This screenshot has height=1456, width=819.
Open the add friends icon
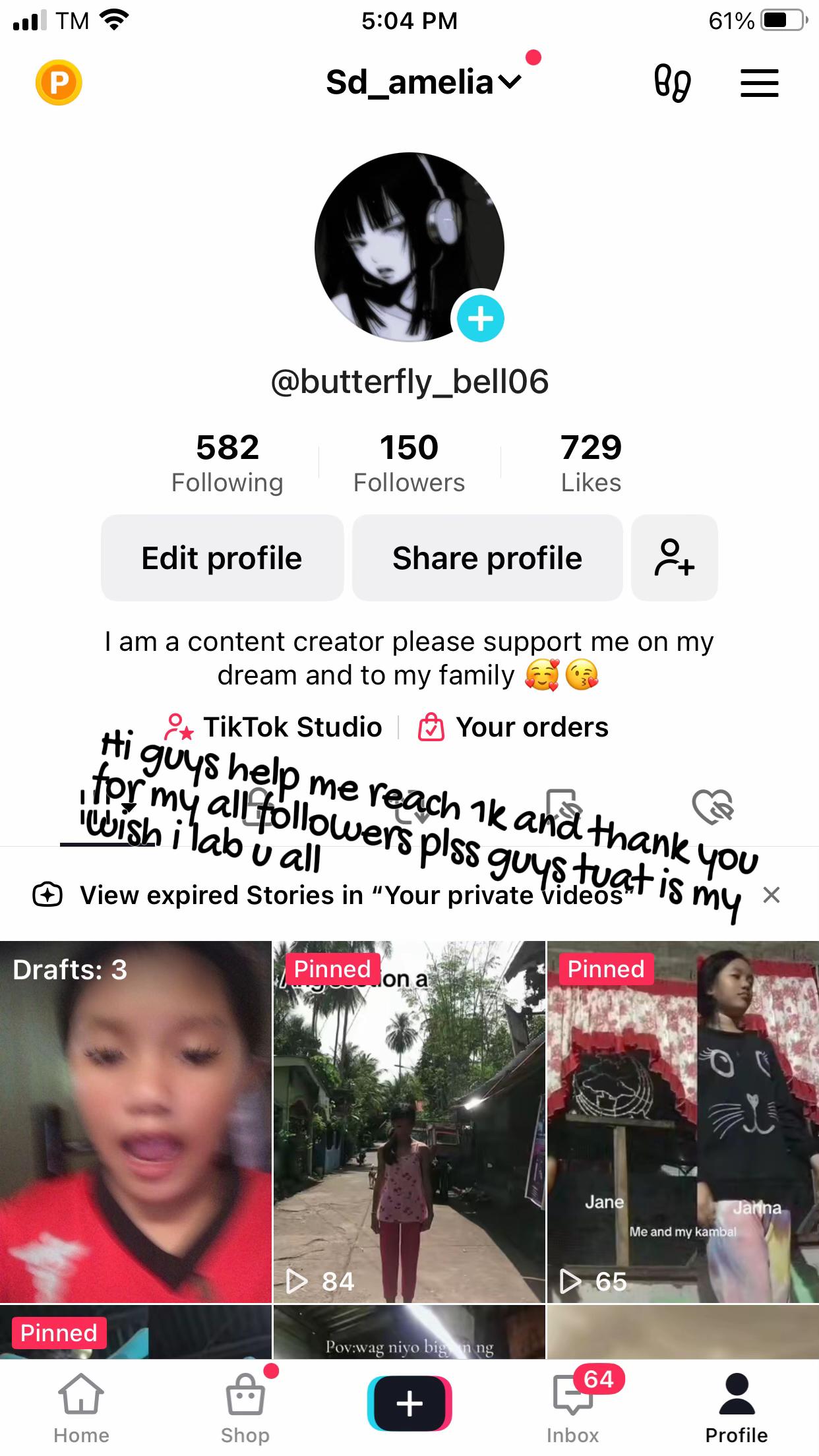[674, 558]
